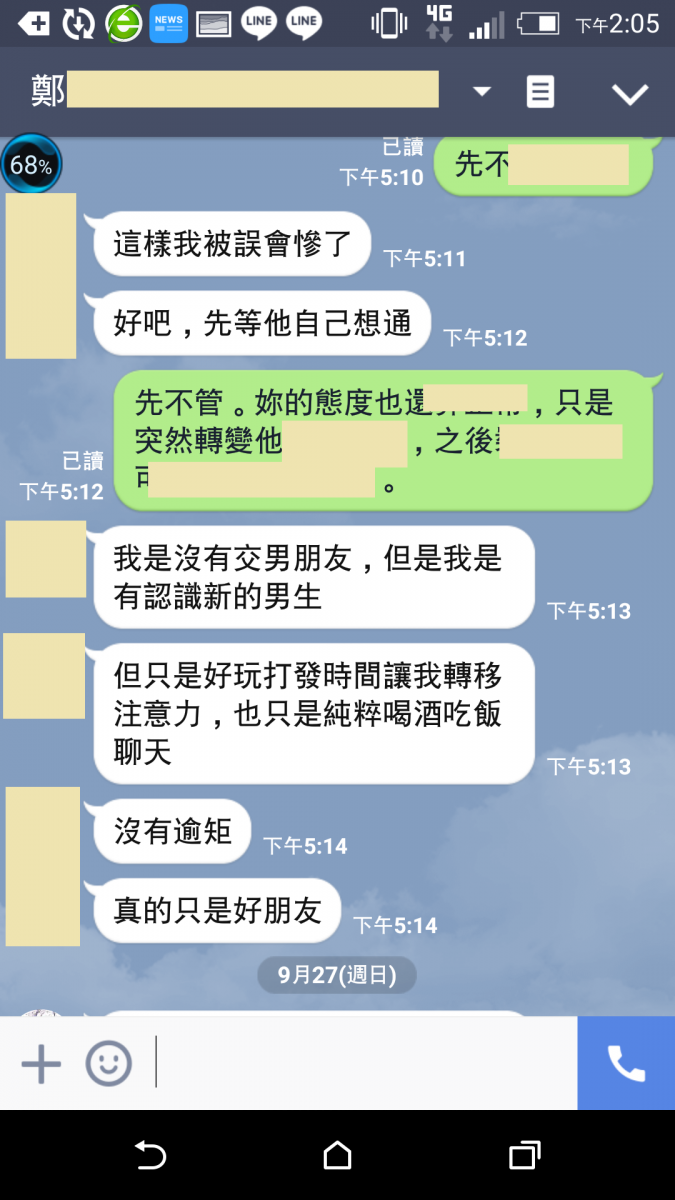Open the chat notes icon
Image resolution: width=675 pixels, height=1200 pixels.
540,92
